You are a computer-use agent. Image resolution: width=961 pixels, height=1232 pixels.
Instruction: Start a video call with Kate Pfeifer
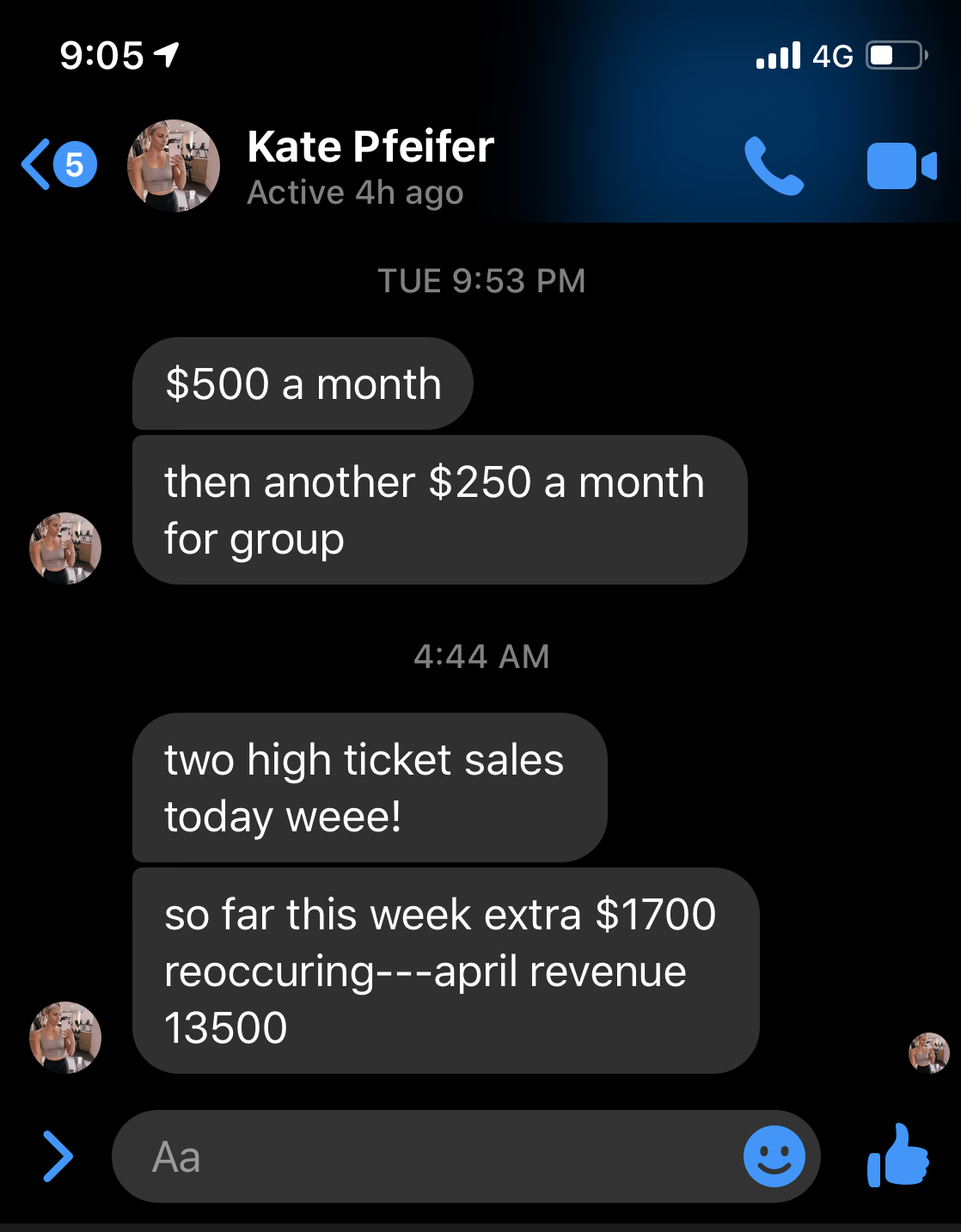point(900,166)
